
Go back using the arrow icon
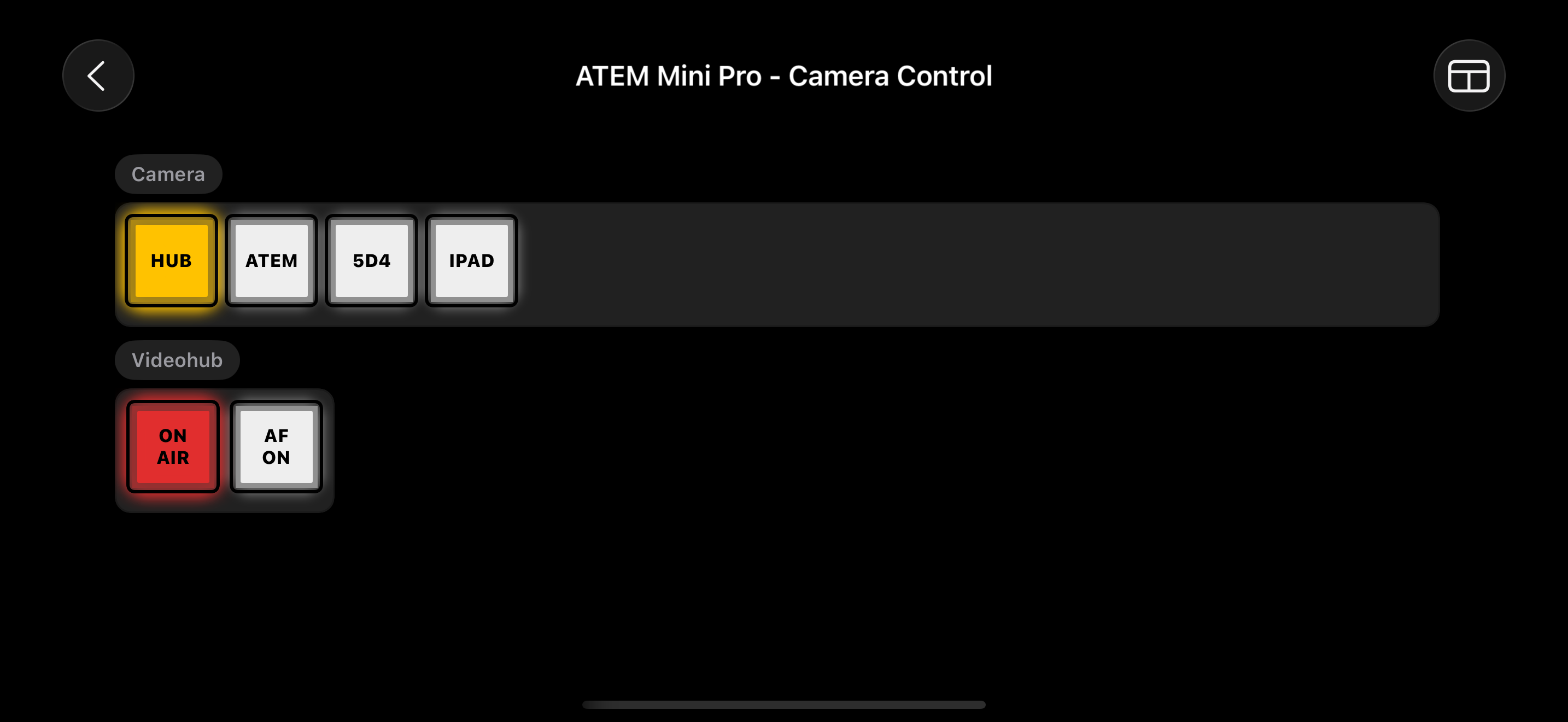(98, 76)
